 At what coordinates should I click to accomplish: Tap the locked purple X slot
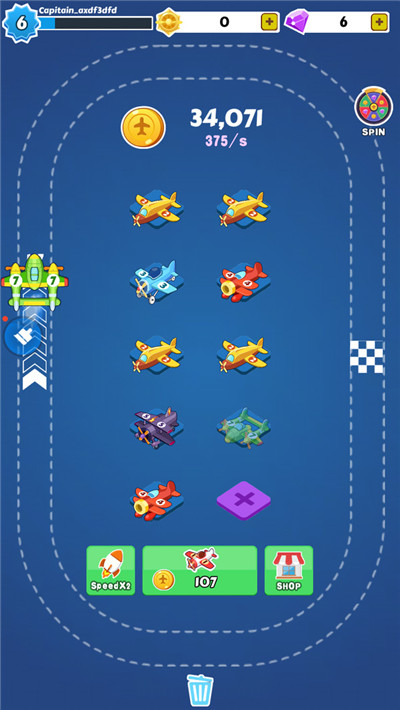pos(244,500)
